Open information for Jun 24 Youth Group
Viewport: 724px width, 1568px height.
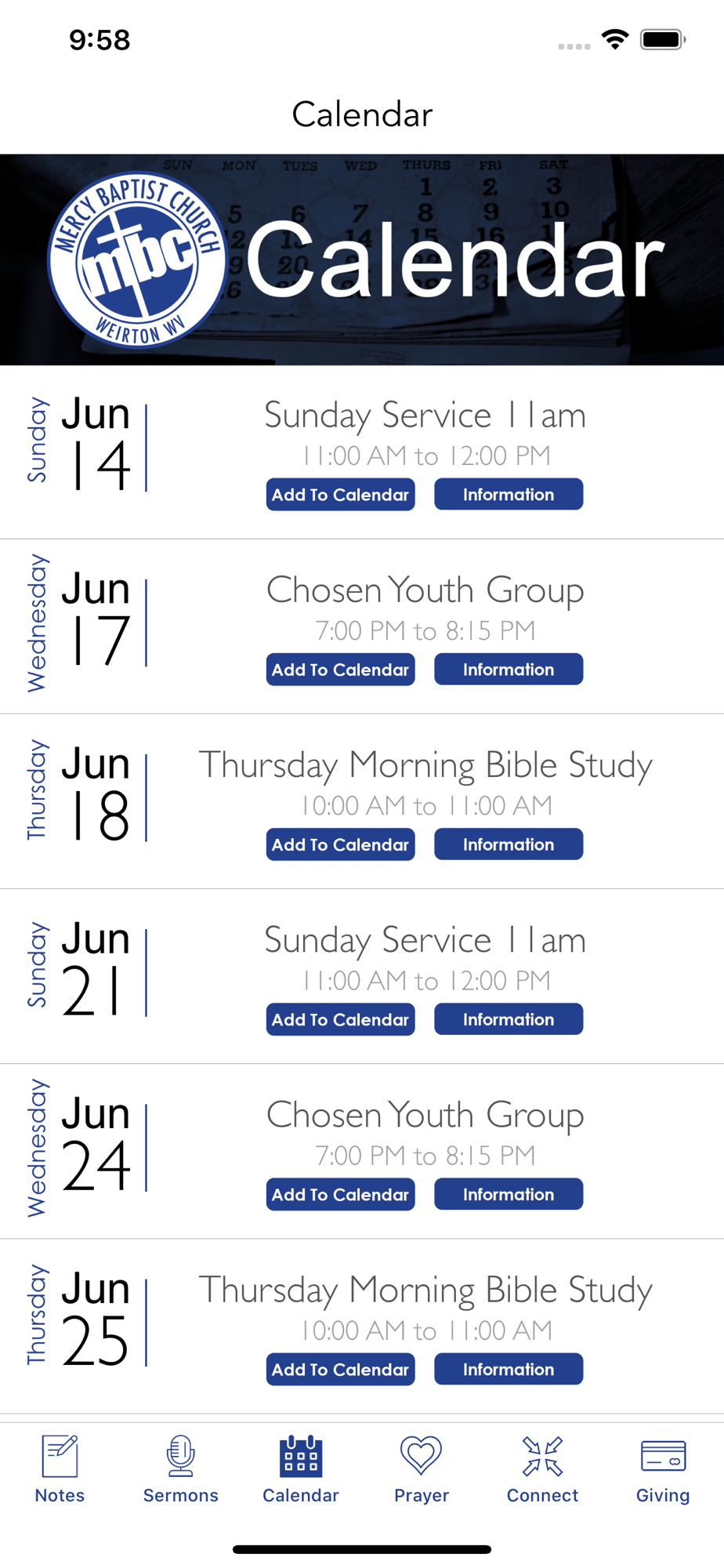tap(509, 1194)
